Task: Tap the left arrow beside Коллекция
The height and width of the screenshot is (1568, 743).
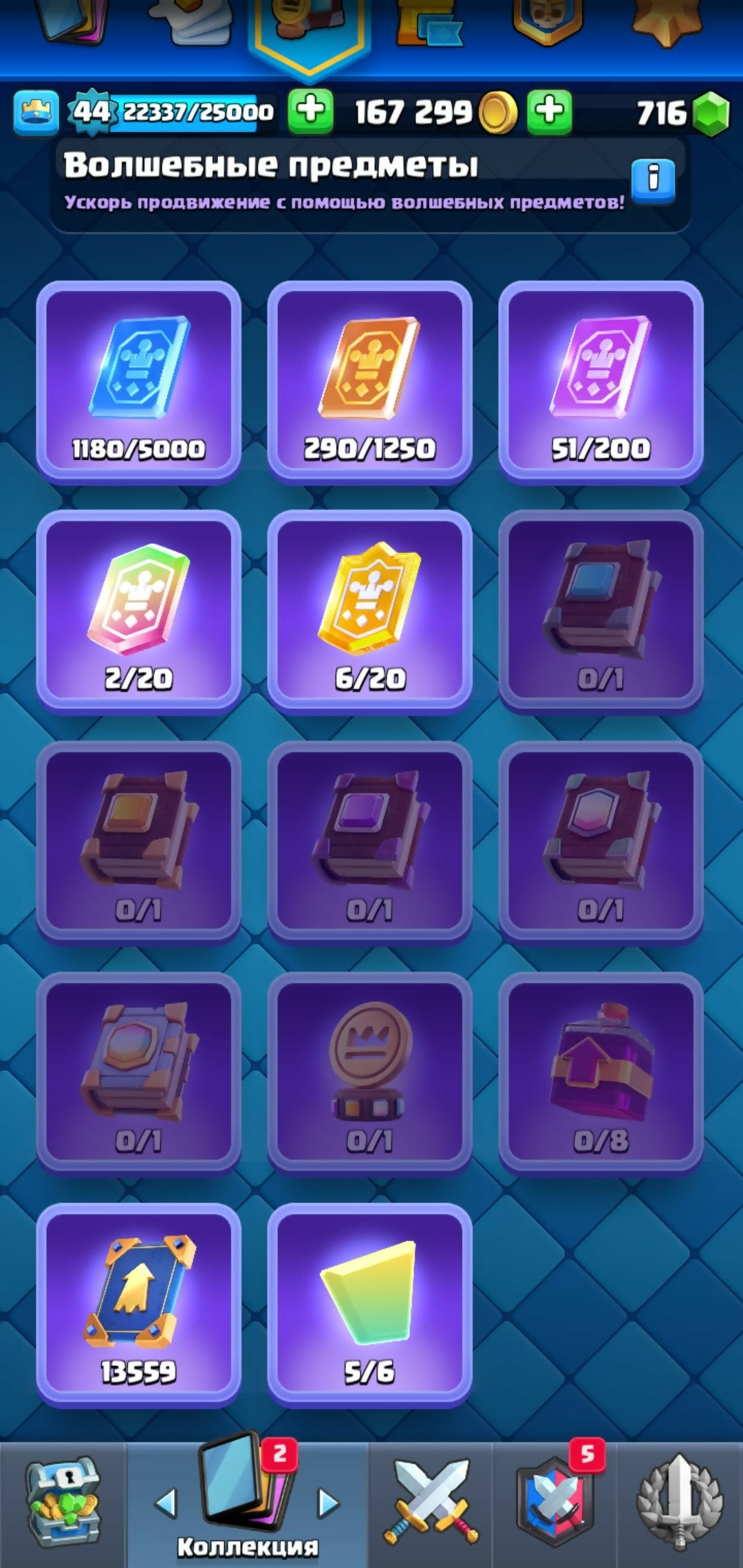Action: [x=166, y=1503]
